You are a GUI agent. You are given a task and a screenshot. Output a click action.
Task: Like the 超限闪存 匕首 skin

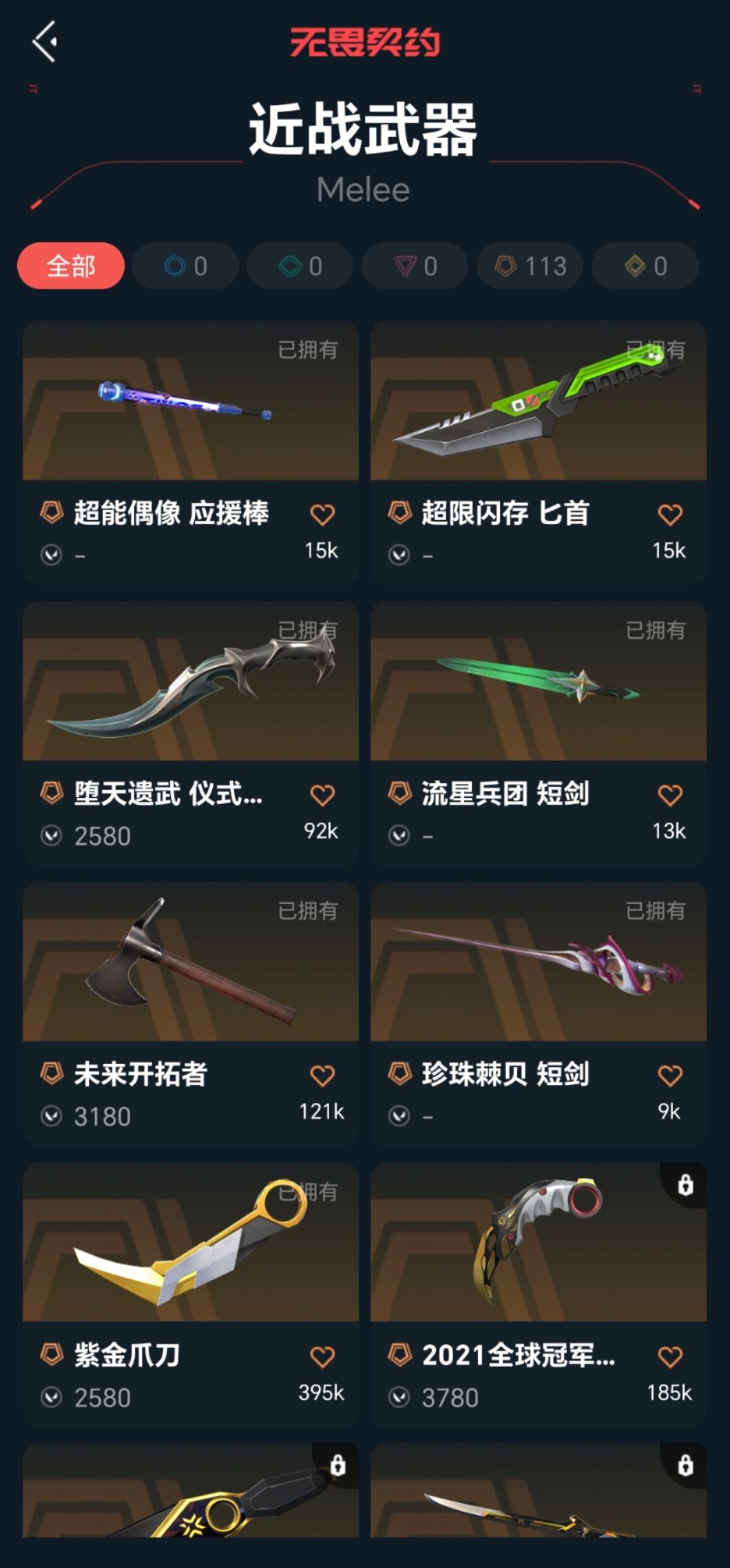(670, 515)
